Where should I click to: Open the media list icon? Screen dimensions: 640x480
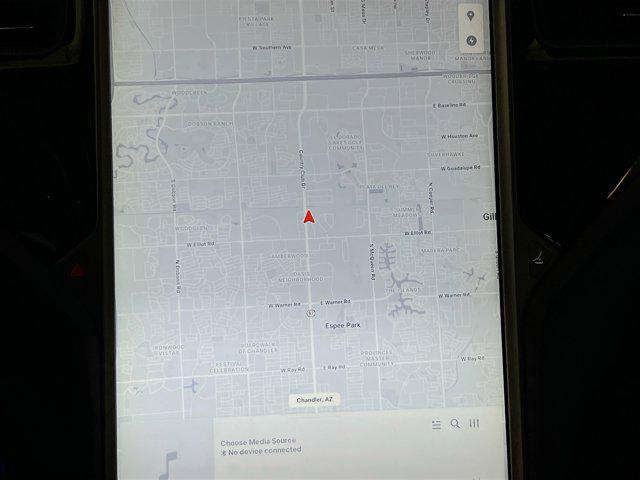[x=437, y=424]
